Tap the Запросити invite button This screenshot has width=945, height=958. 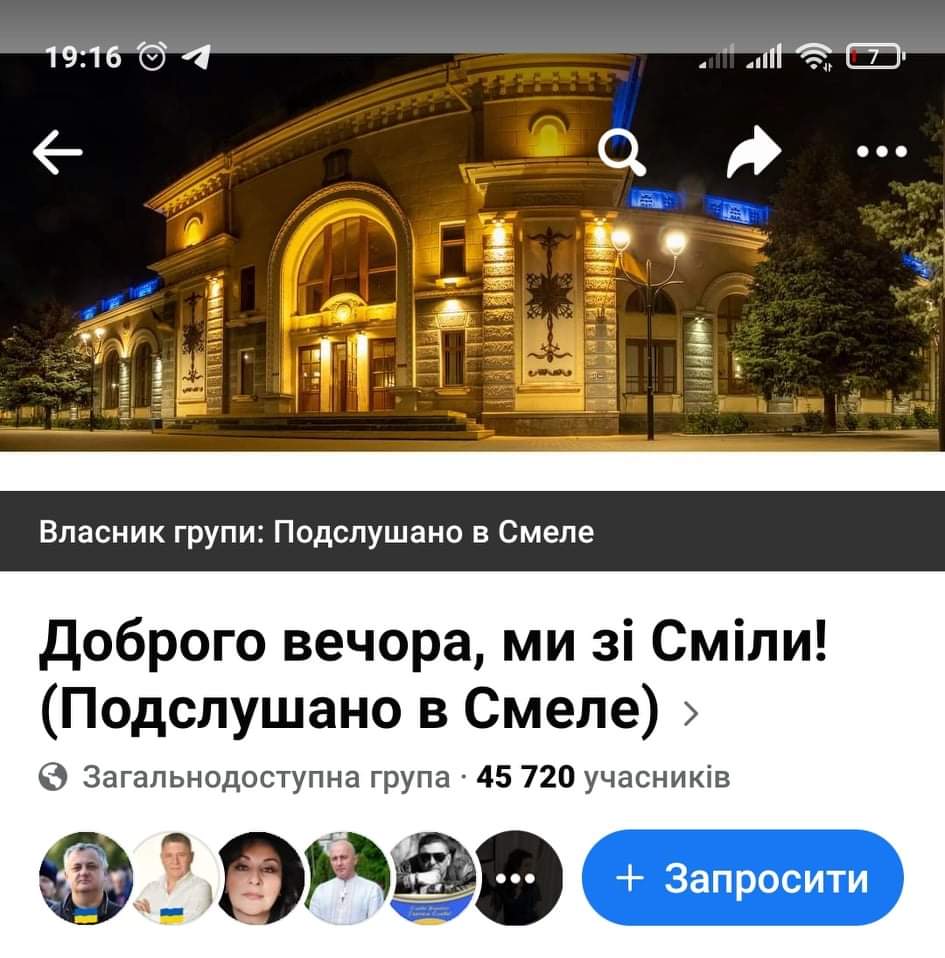point(742,878)
